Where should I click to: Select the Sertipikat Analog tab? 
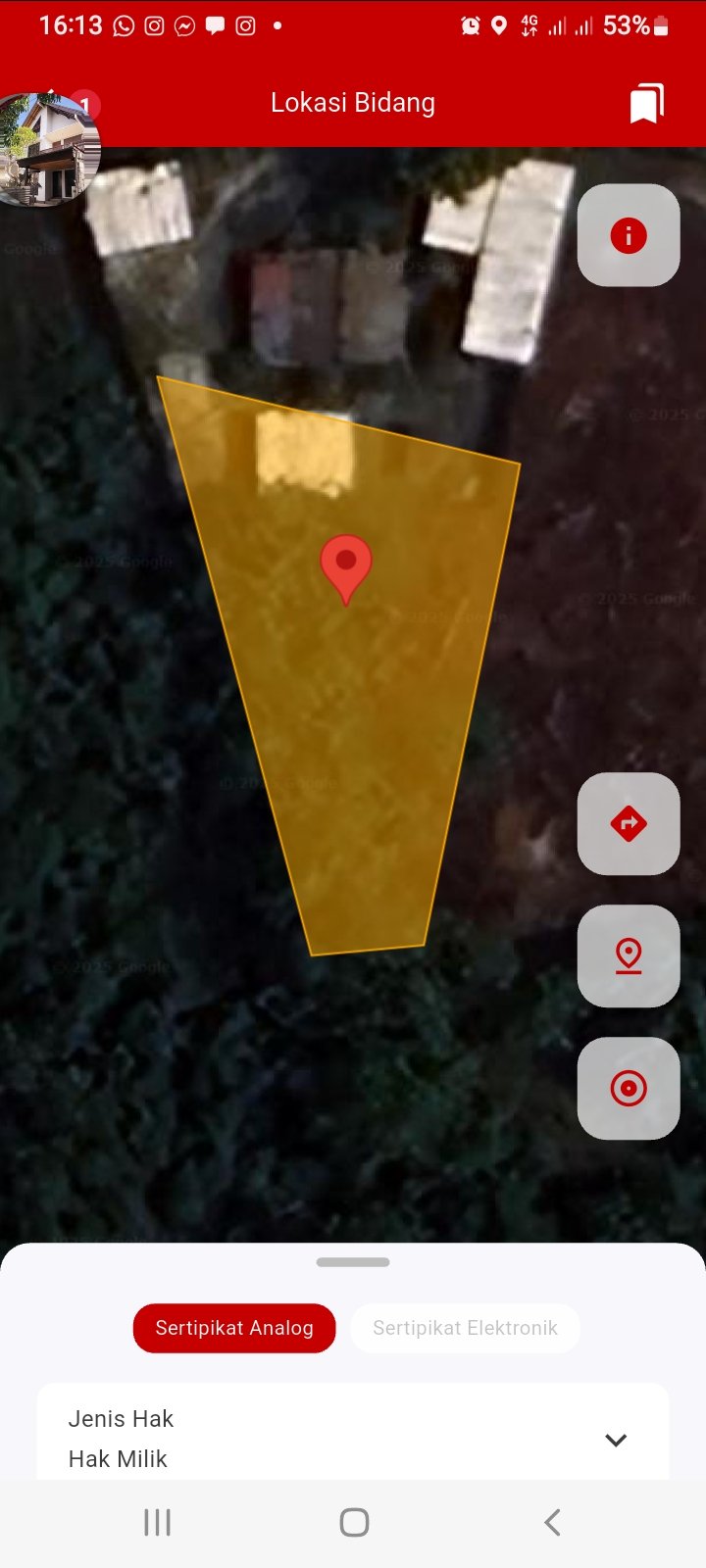234,1328
